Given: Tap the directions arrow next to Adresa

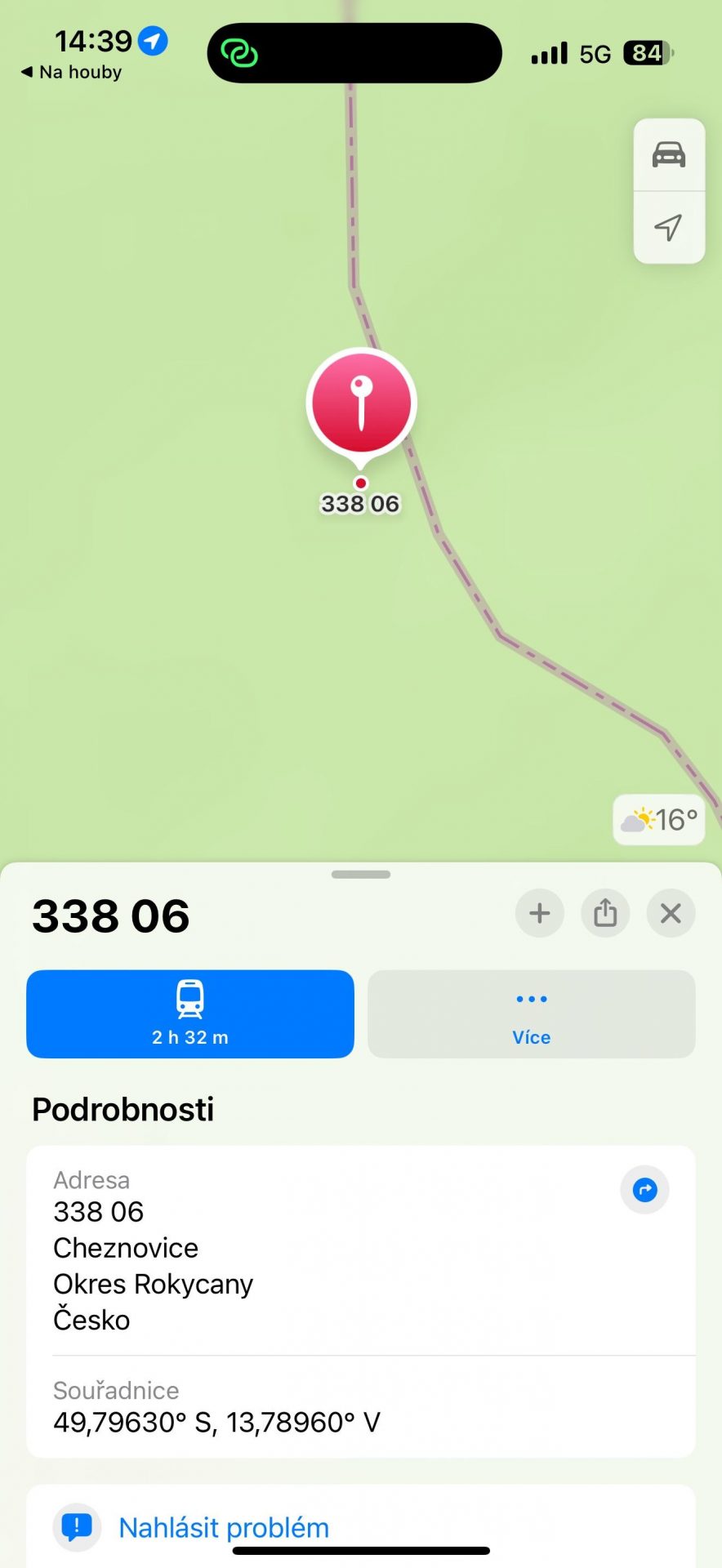Looking at the screenshot, I should 644,1190.
